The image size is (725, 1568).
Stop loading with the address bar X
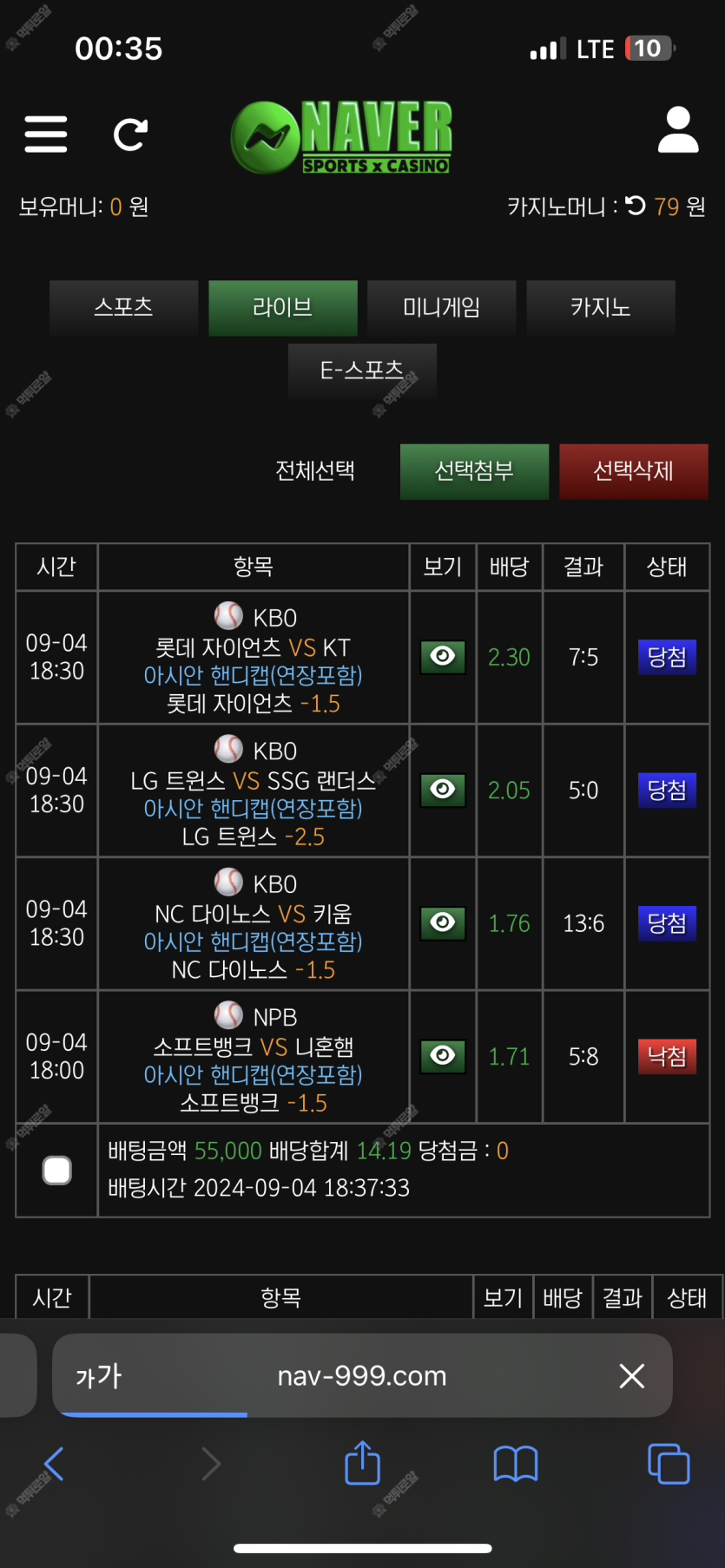632,1375
